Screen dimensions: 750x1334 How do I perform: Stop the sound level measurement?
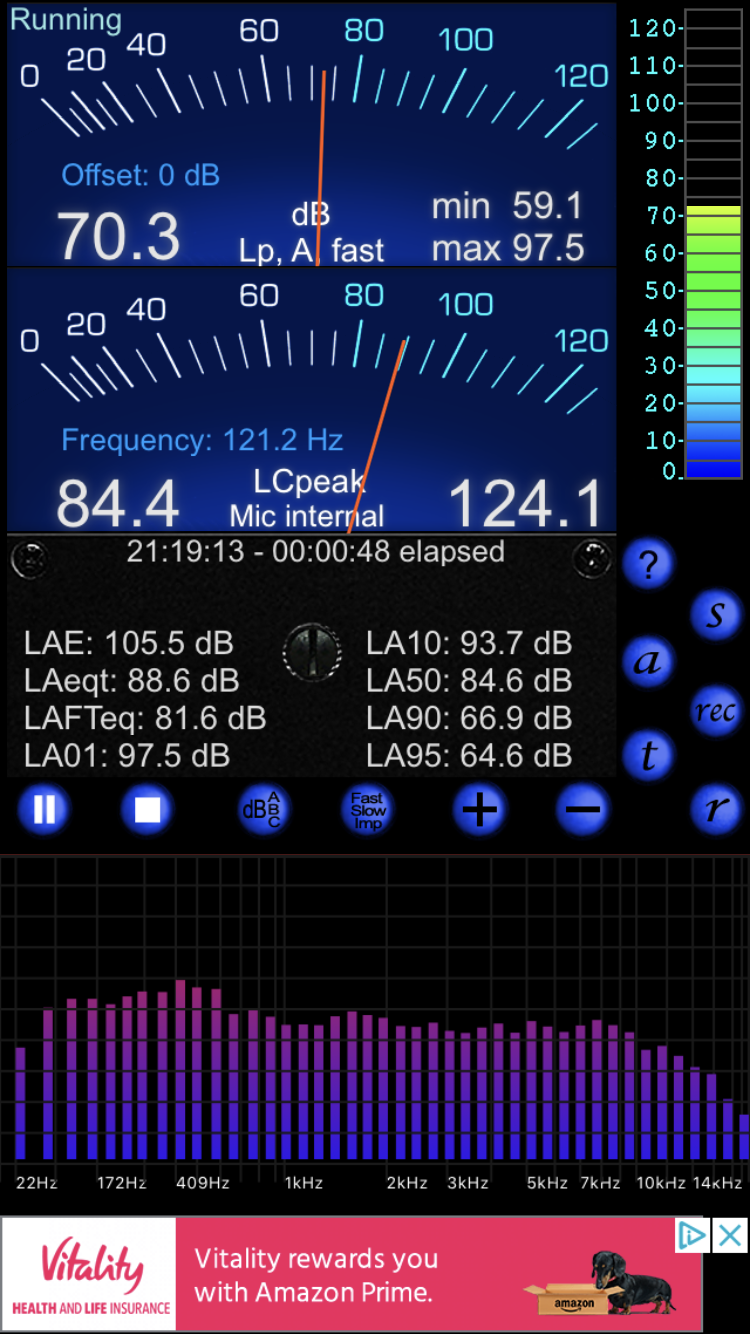pos(148,808)
